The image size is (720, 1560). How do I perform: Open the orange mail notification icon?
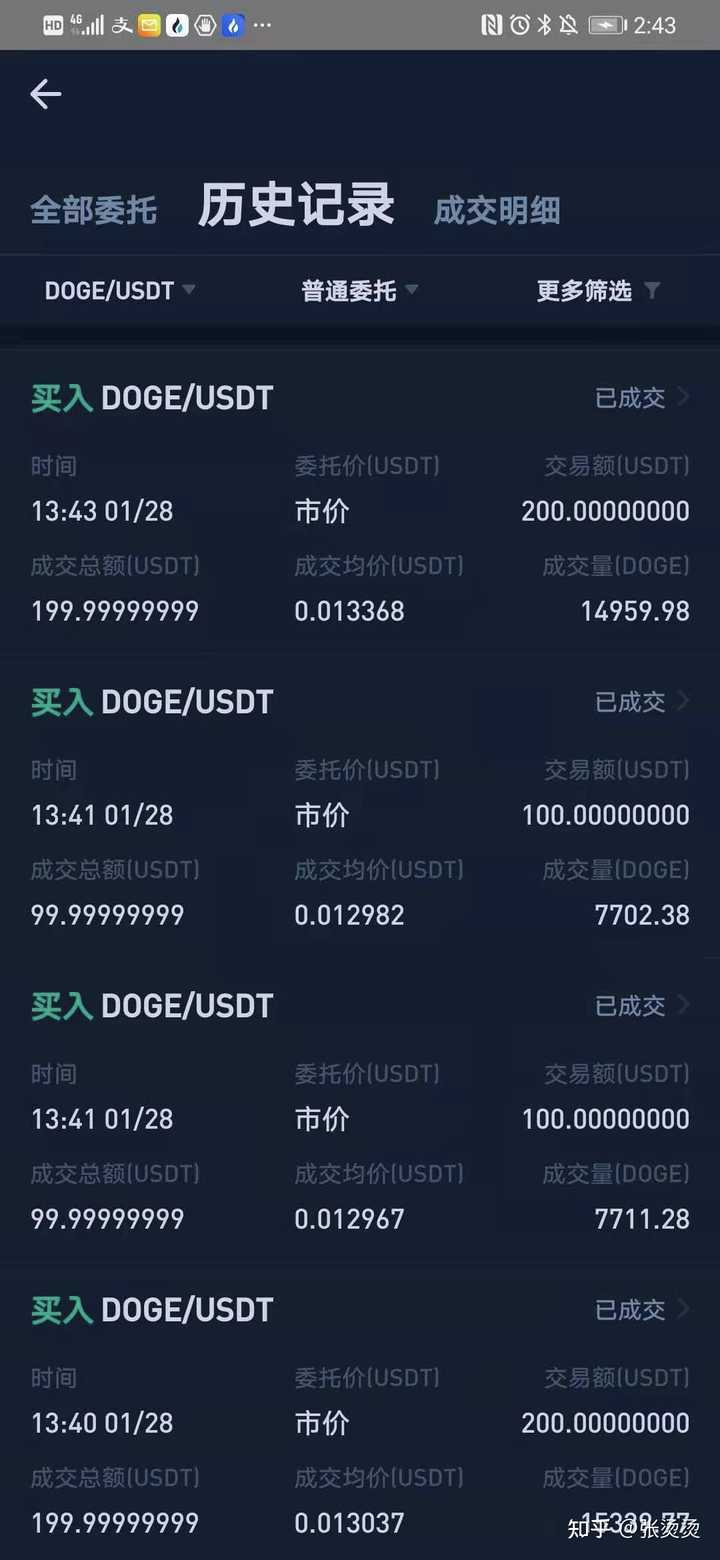(146, 25)
